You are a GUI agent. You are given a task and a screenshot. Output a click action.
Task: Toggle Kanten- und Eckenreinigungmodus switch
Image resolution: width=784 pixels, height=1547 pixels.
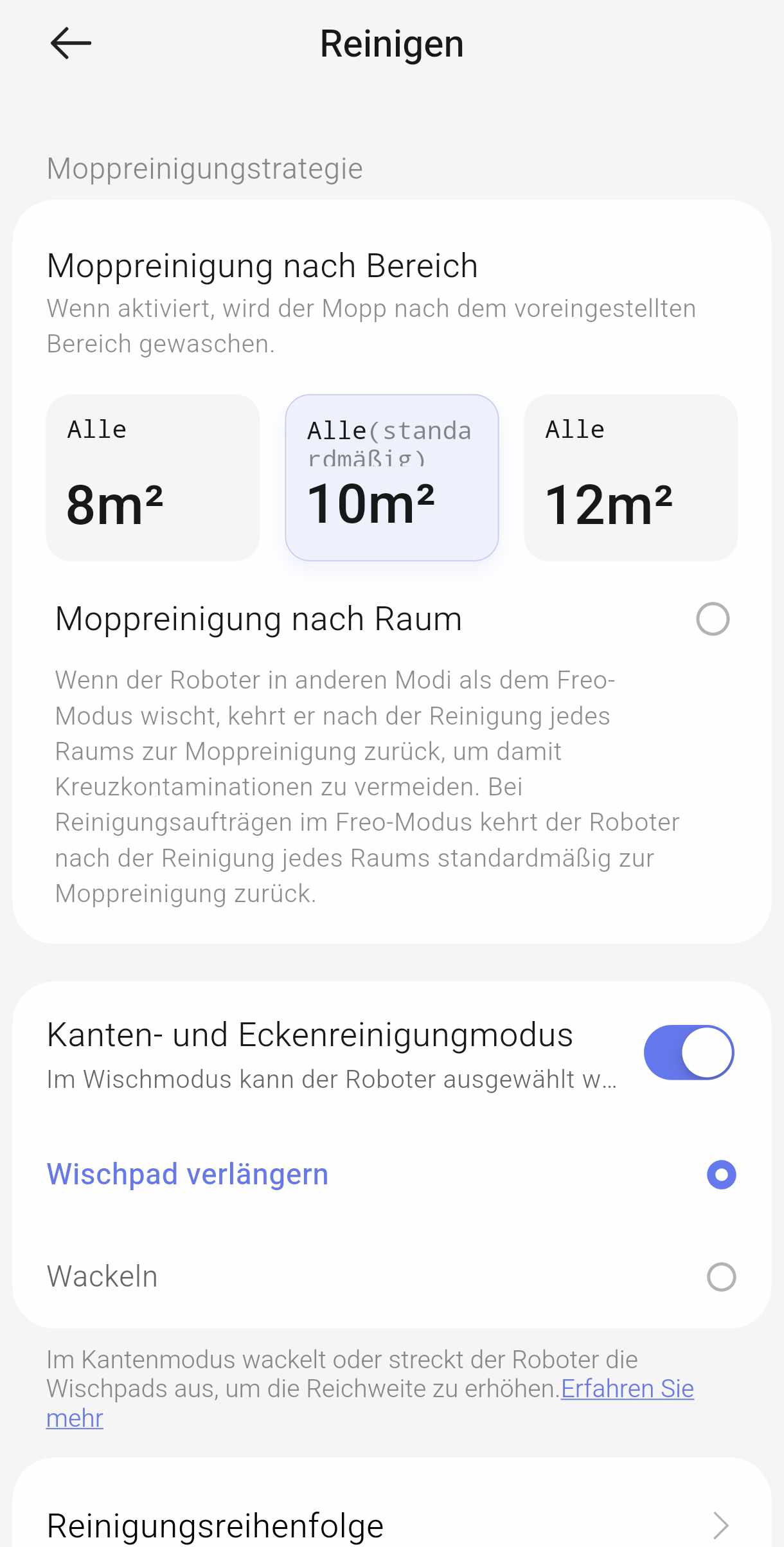[x=688, y=1053]
